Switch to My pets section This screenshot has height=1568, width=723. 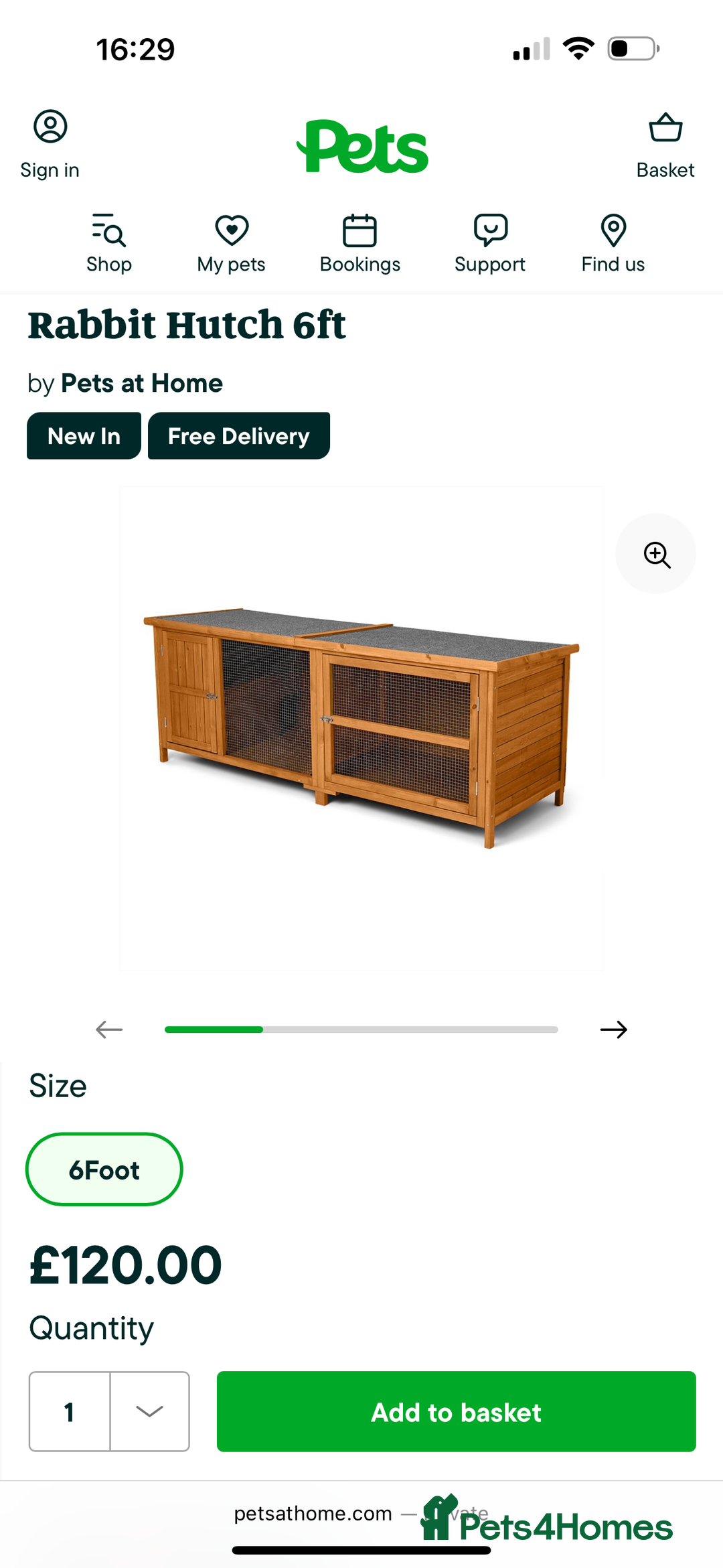232,244
